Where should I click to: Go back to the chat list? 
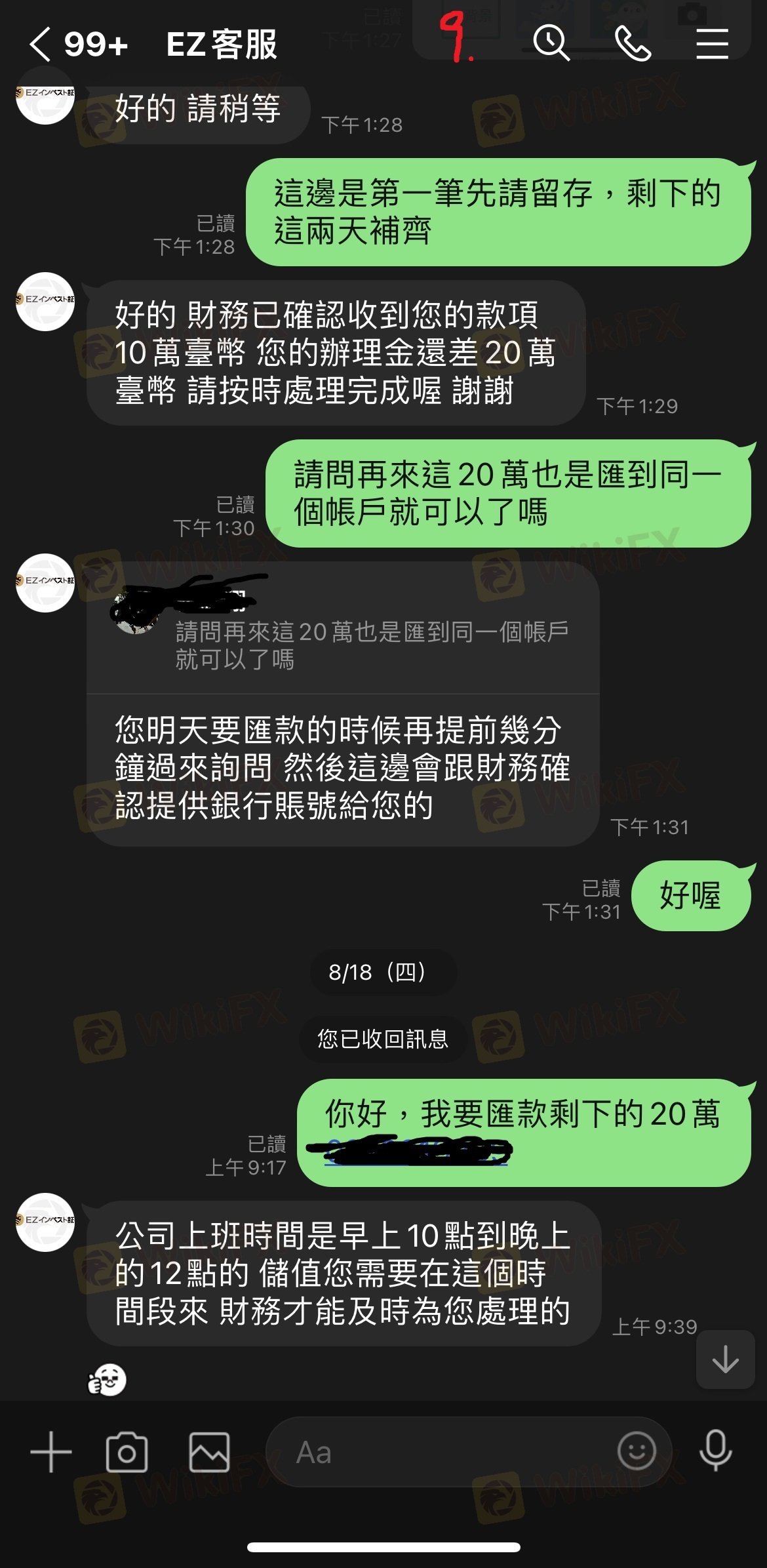pyautogui.click(x=41, y=45)
